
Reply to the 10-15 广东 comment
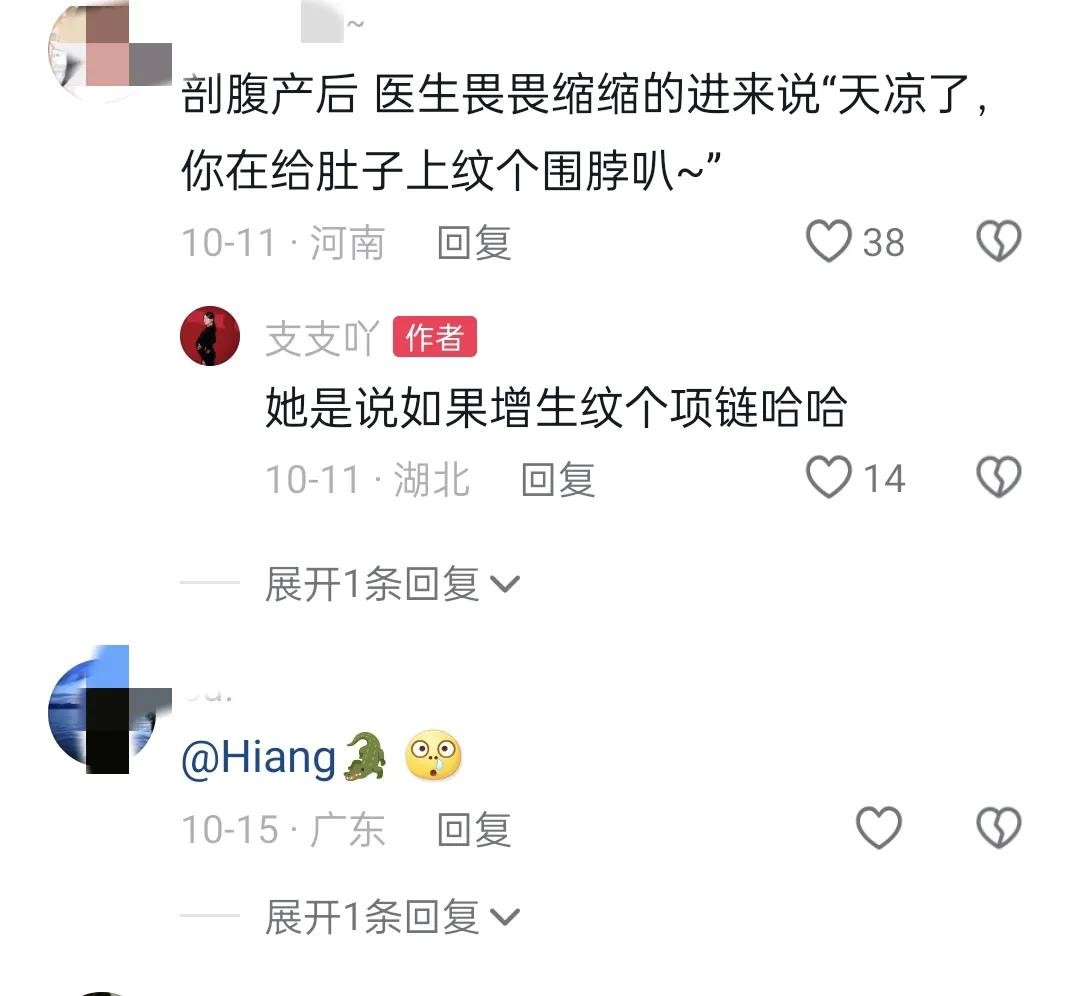[x=474, y=829]
